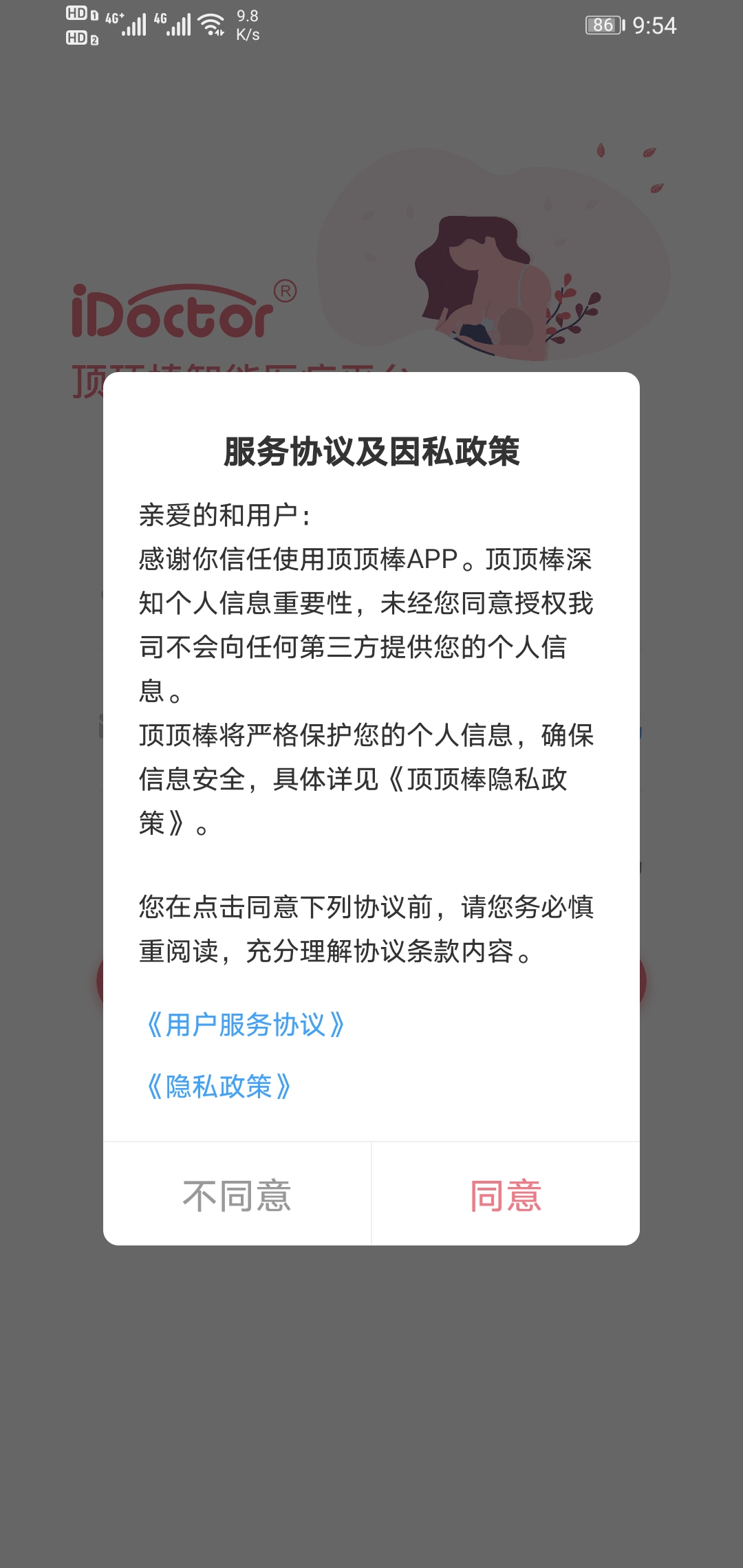Click the dialog title 服务协议及因私政策
The width and height of the screenshot is (743, 1568).
371,448
